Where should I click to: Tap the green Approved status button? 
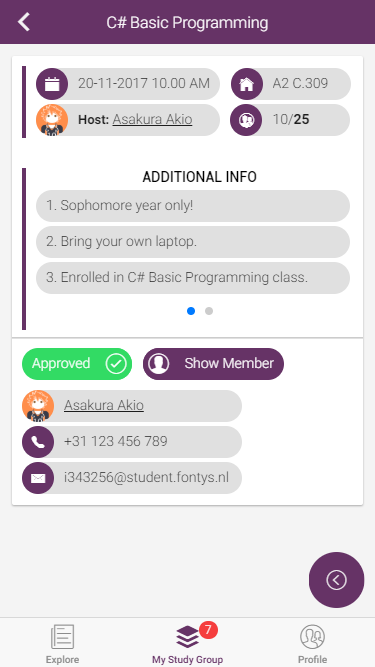coord(77,364)
